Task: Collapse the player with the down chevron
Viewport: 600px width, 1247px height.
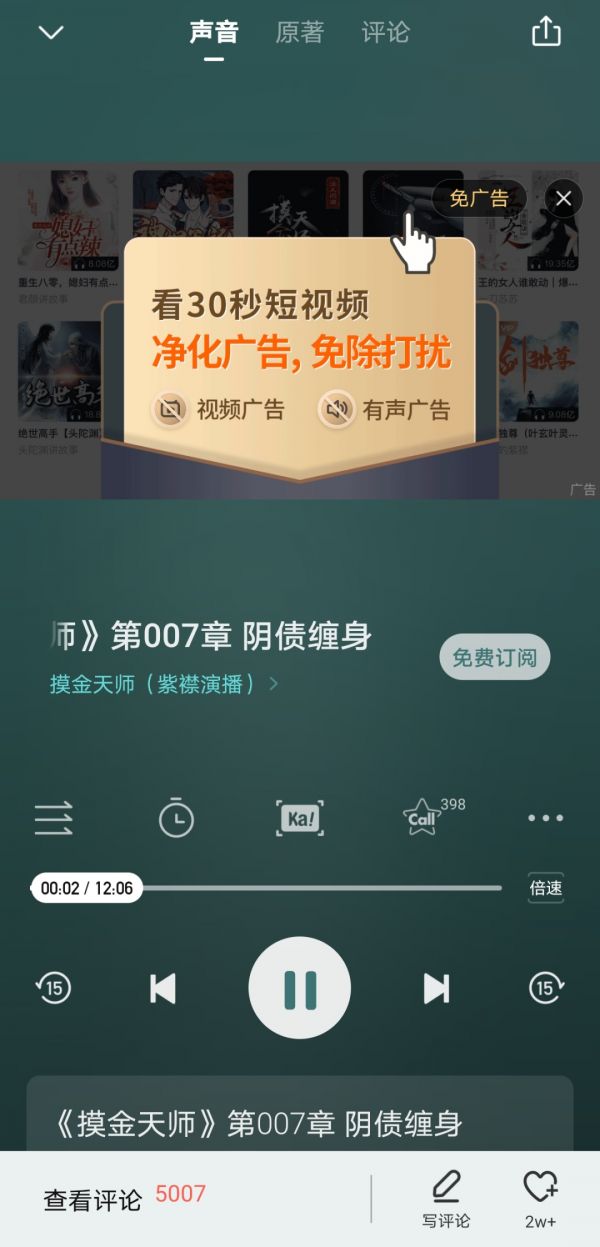Action: click(x=51, y=33)
